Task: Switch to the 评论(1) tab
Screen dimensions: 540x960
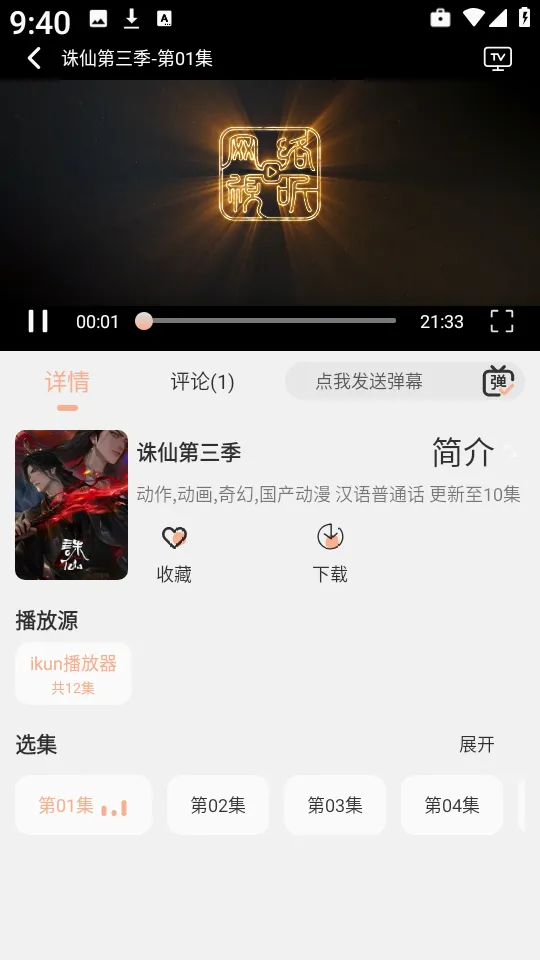Action: click(202, 382)
